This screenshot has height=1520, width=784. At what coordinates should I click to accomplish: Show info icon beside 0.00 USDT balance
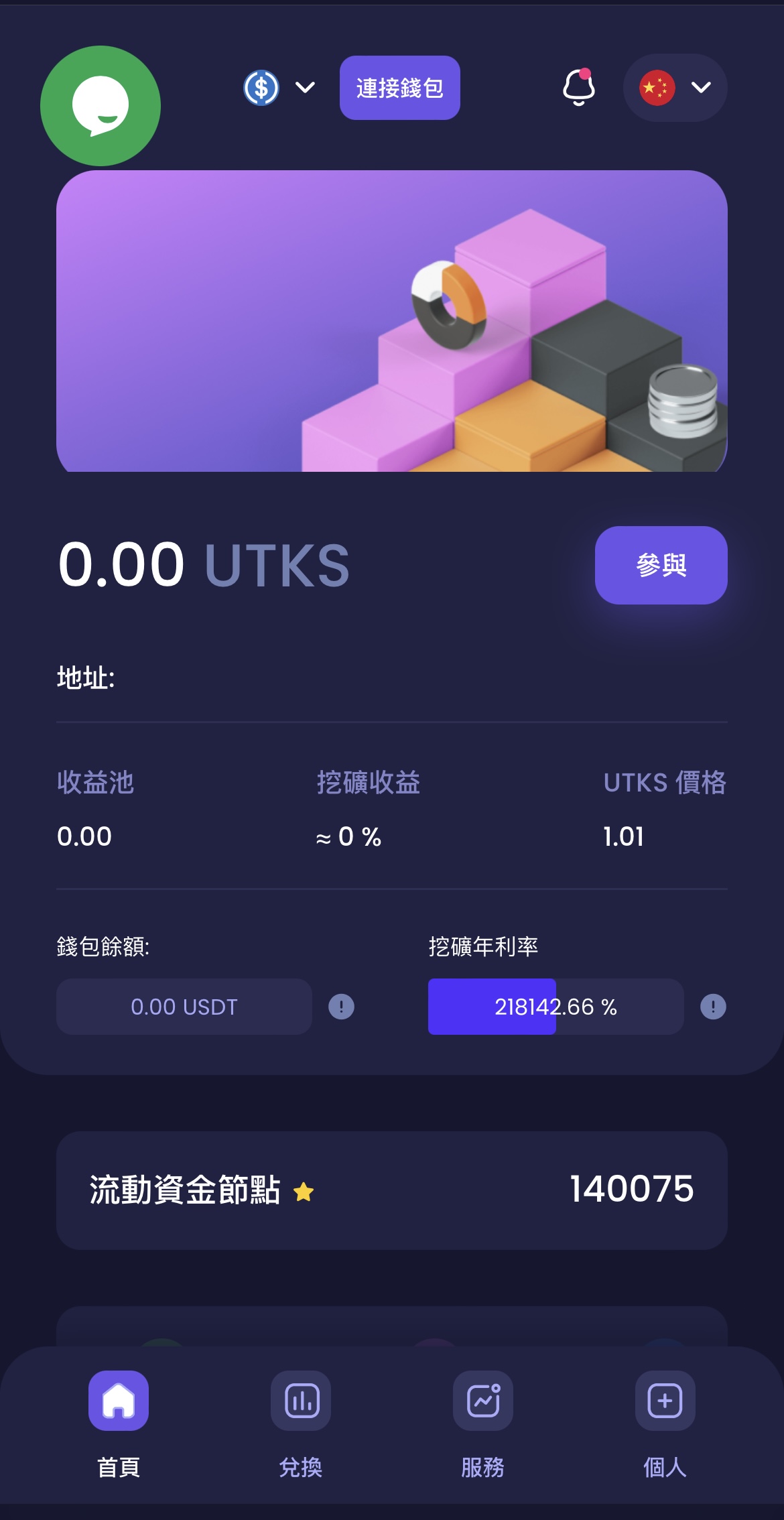click(x=341, y=1007)
